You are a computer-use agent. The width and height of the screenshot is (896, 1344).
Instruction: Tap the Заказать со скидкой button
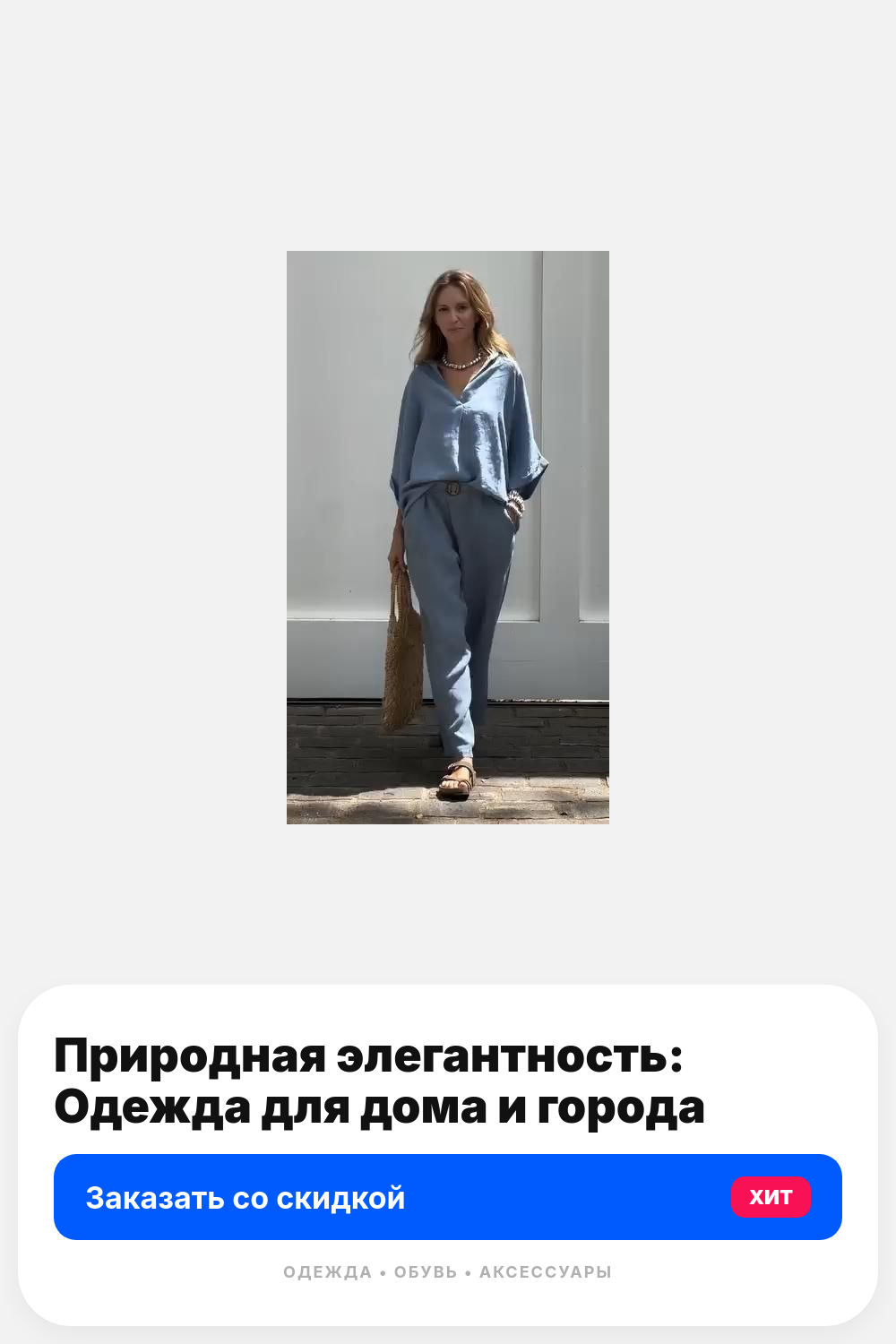click(448, 1197)
